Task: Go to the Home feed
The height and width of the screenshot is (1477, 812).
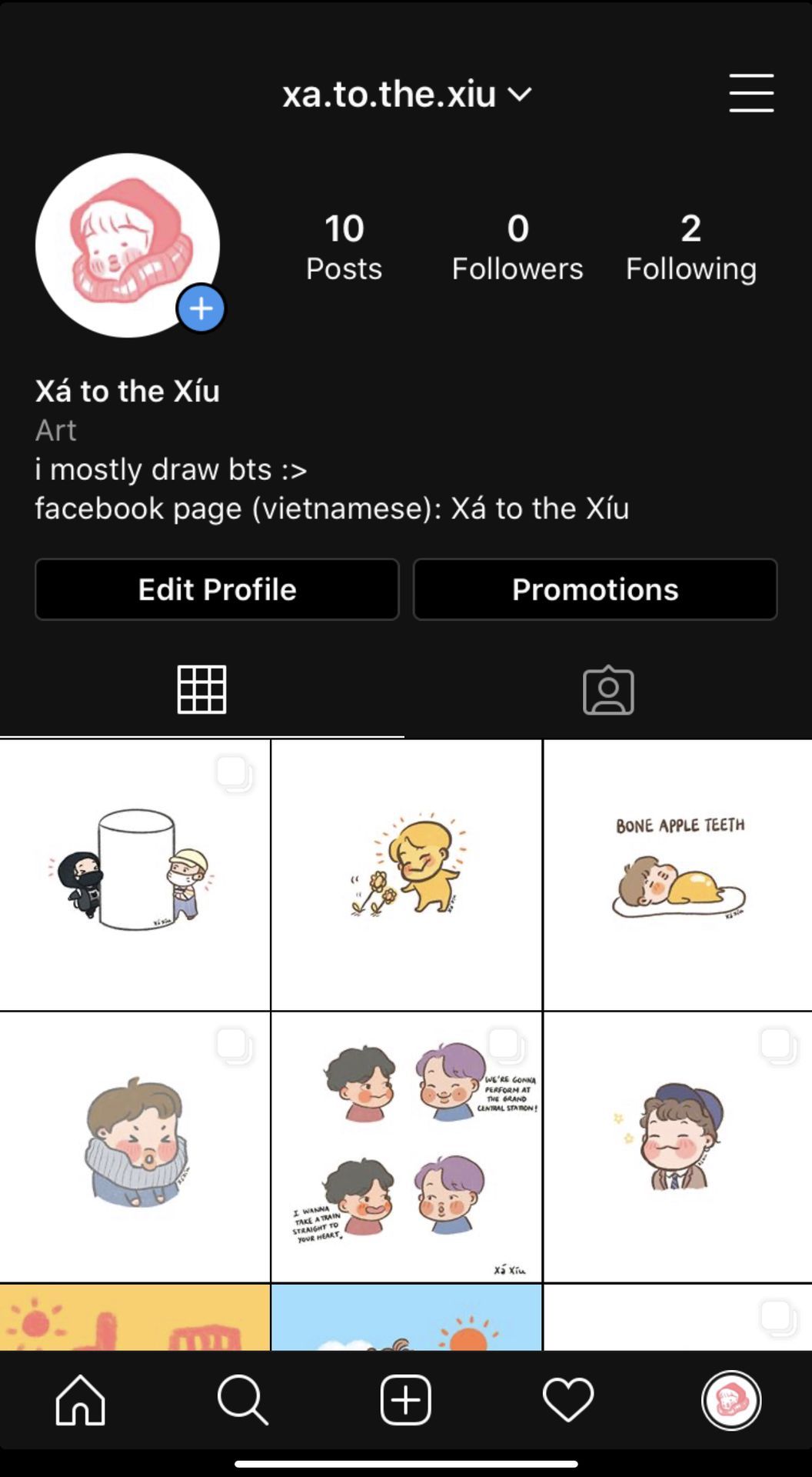Action: click(81, 1399)
